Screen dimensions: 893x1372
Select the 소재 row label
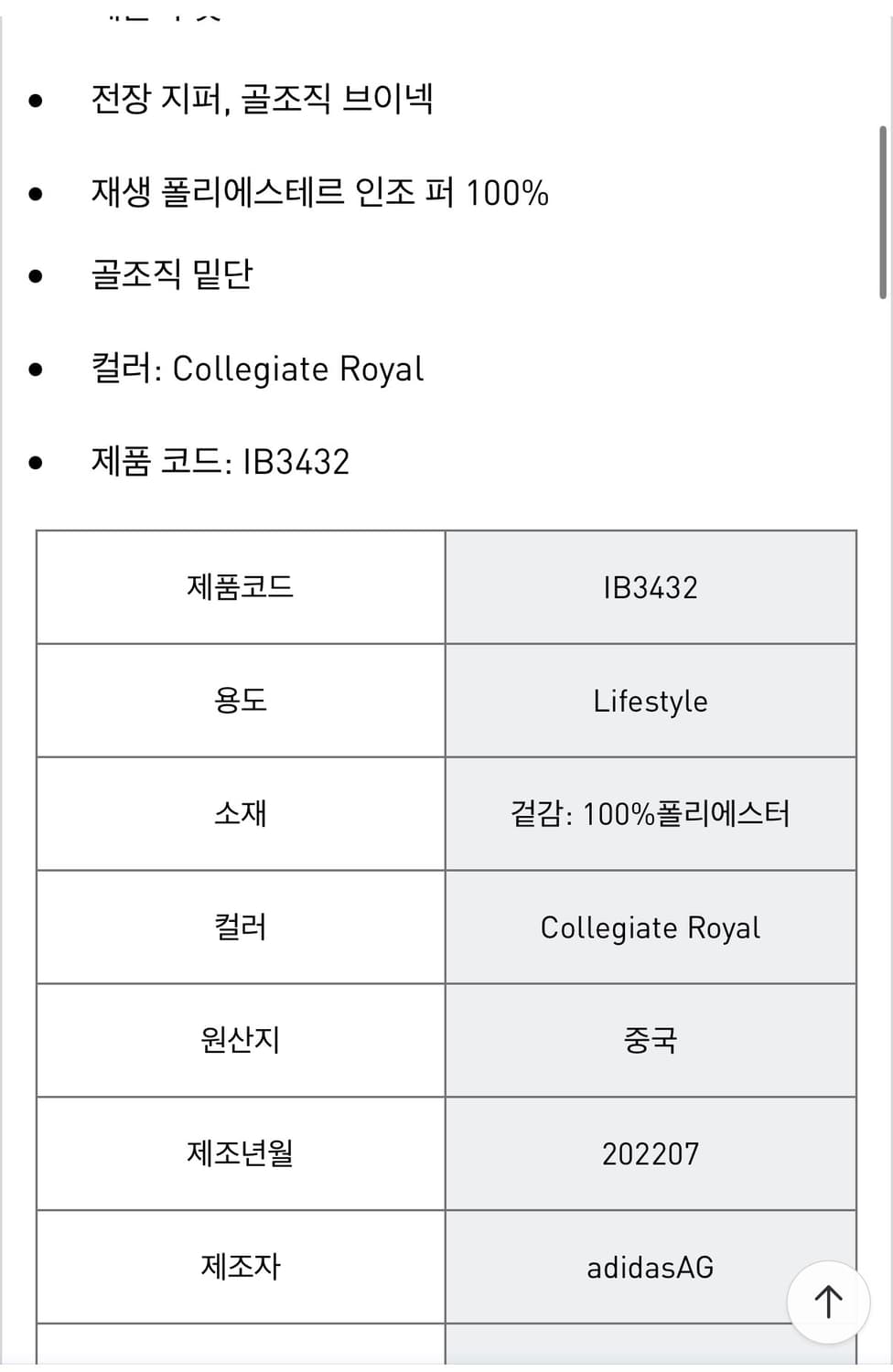click(239, 814)
